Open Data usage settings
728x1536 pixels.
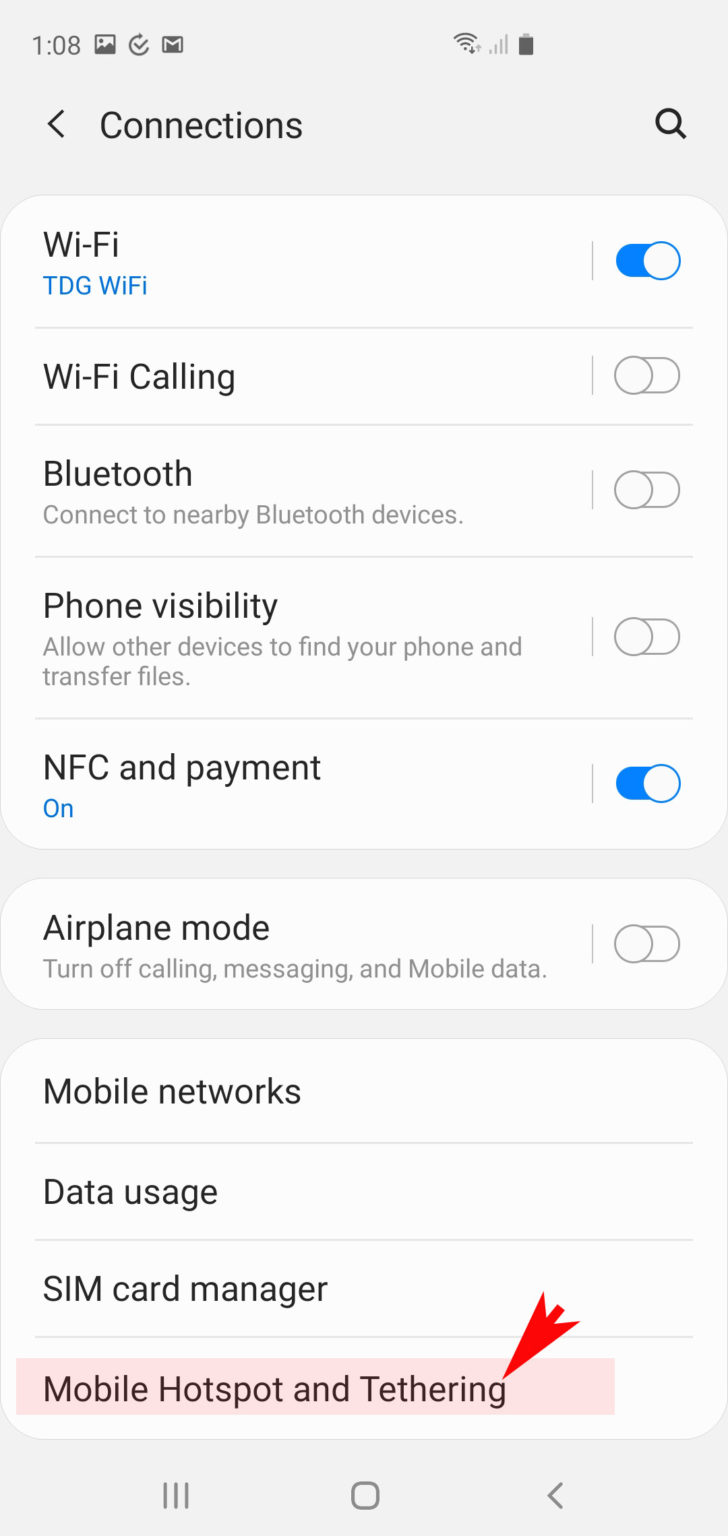pos(130,1191)
